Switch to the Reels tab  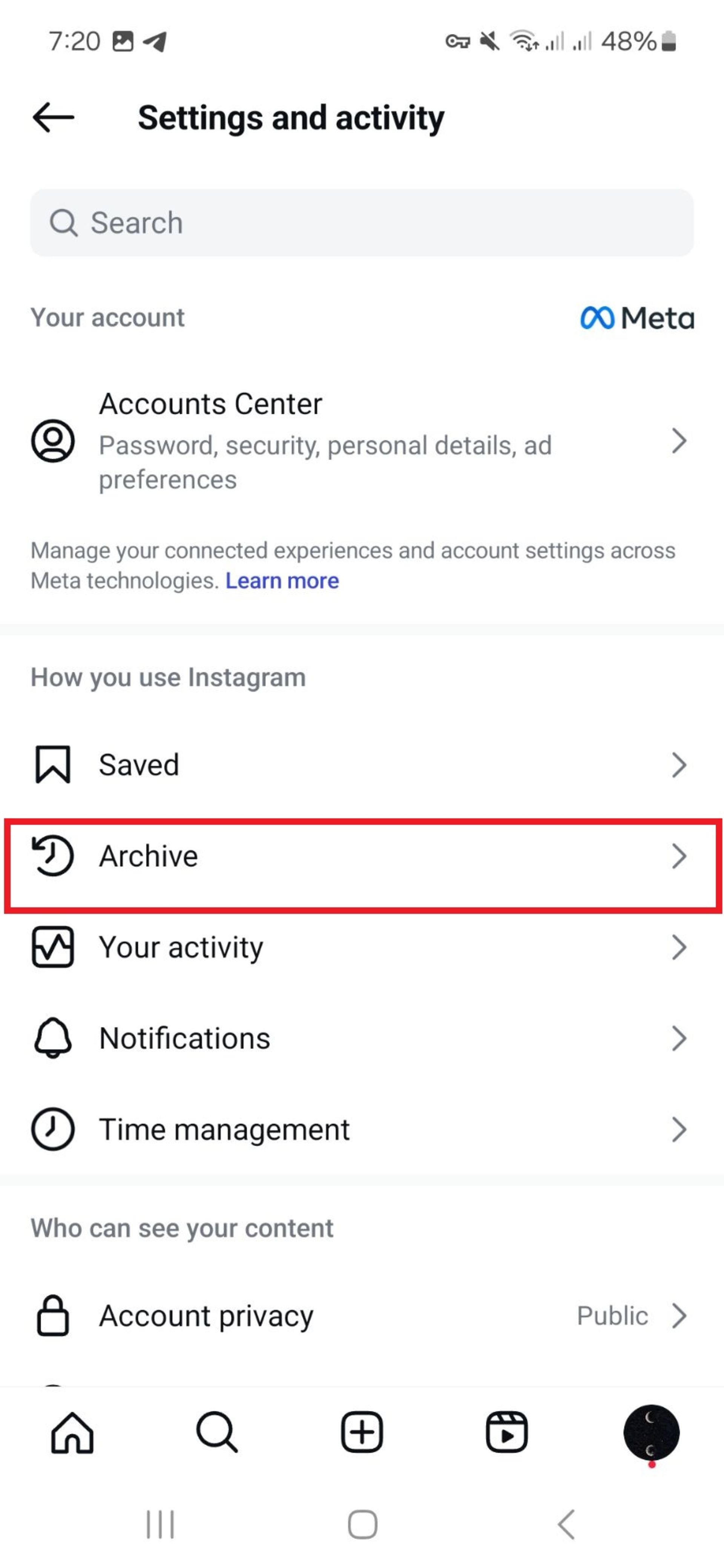506,1432
